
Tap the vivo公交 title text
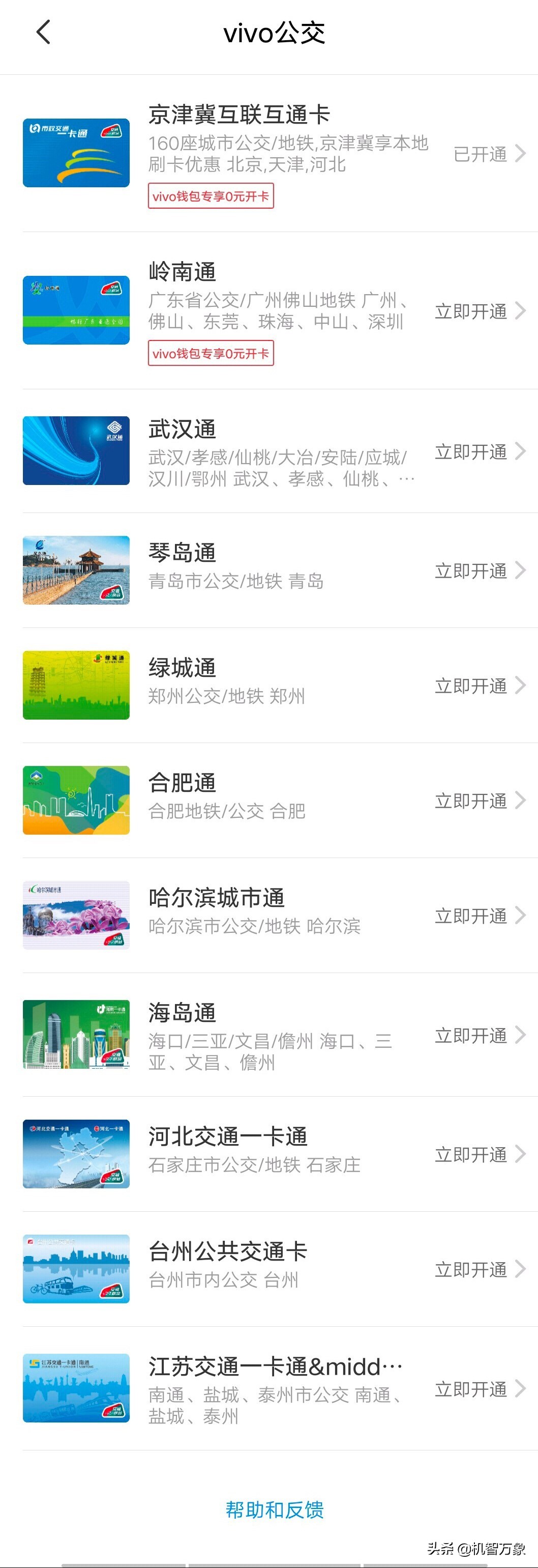coord(275,34)
